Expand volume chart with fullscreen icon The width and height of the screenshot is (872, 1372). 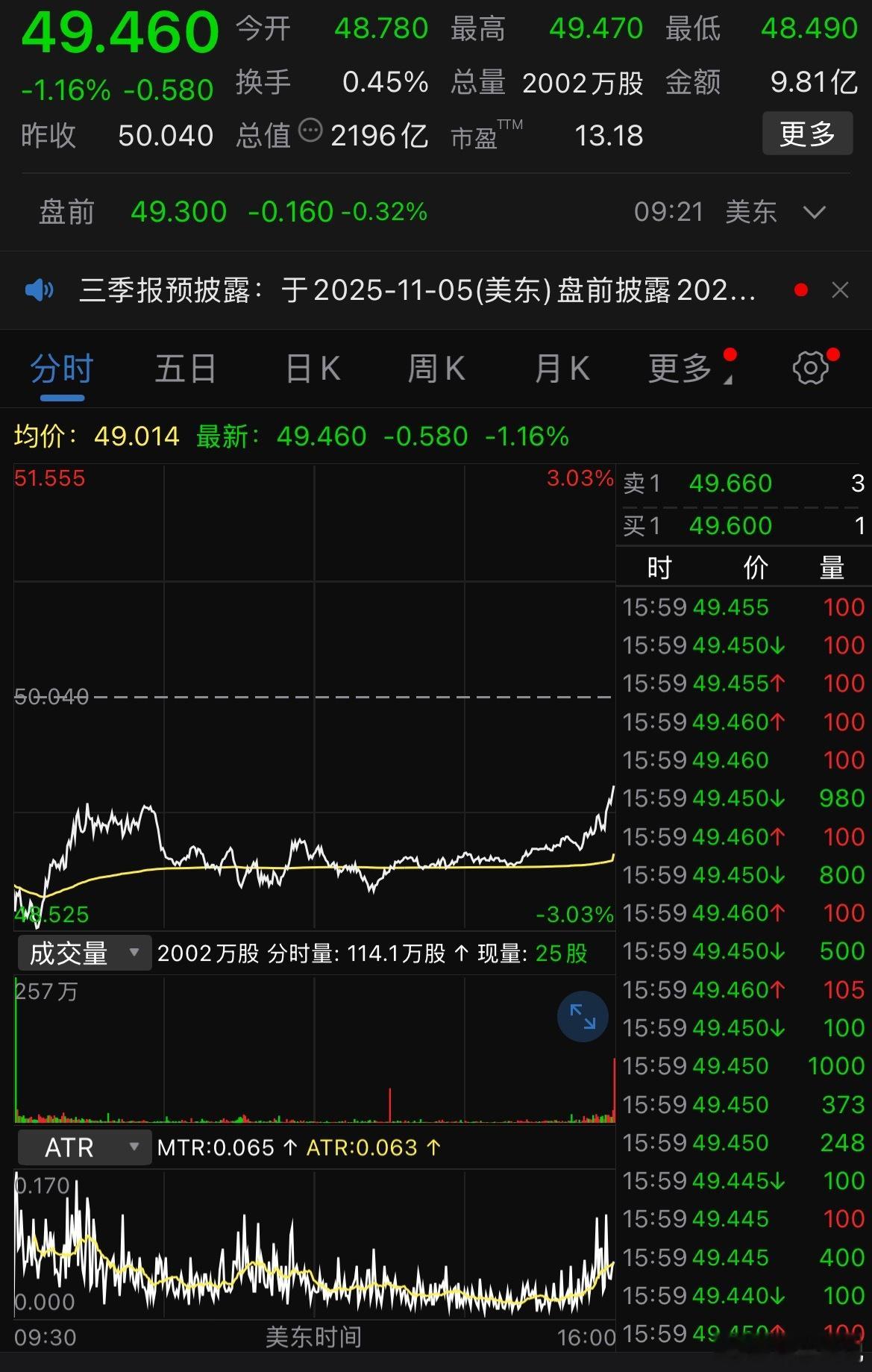[583, 1016]
